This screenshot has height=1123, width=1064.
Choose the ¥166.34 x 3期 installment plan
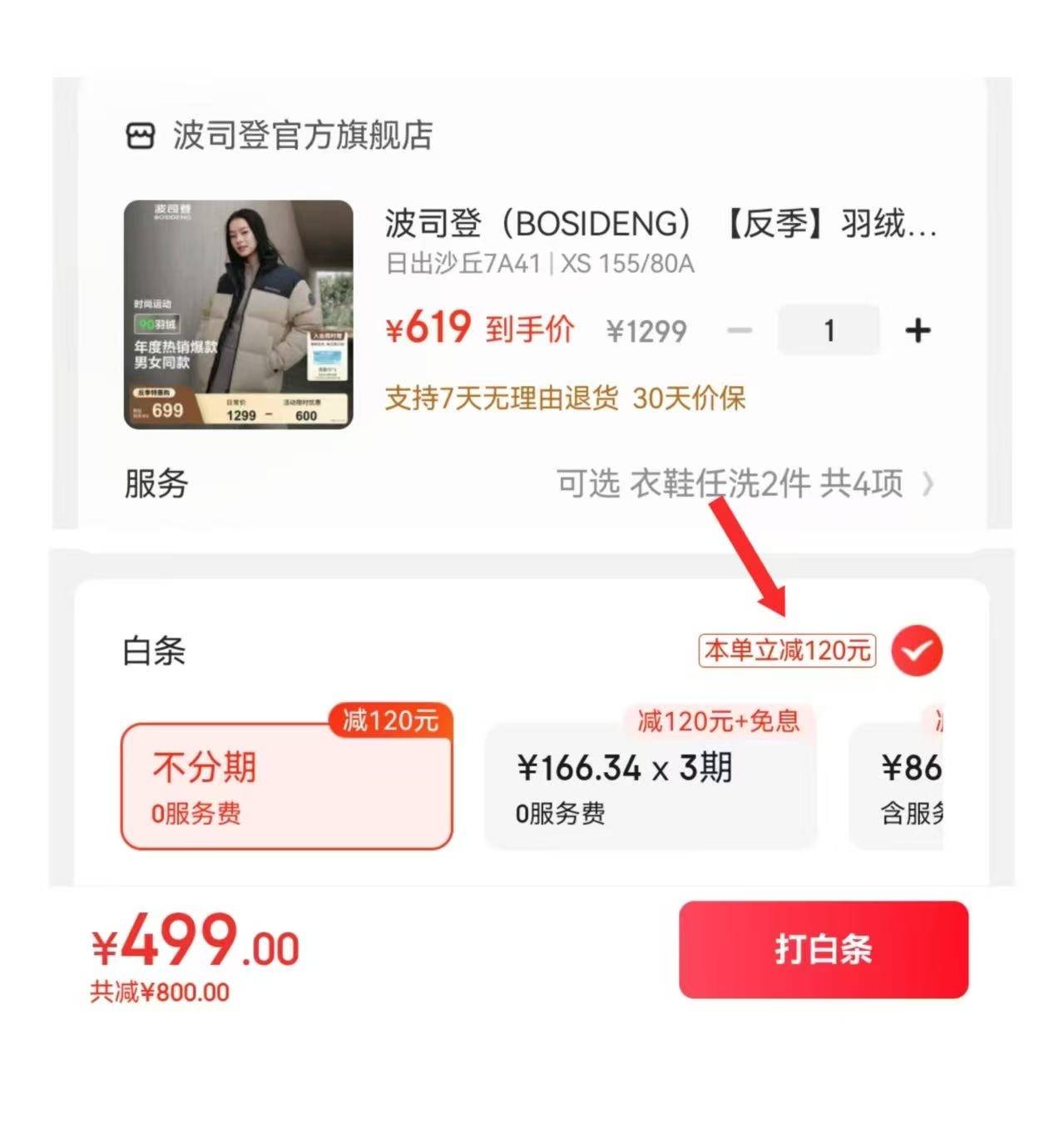[651, 786]
